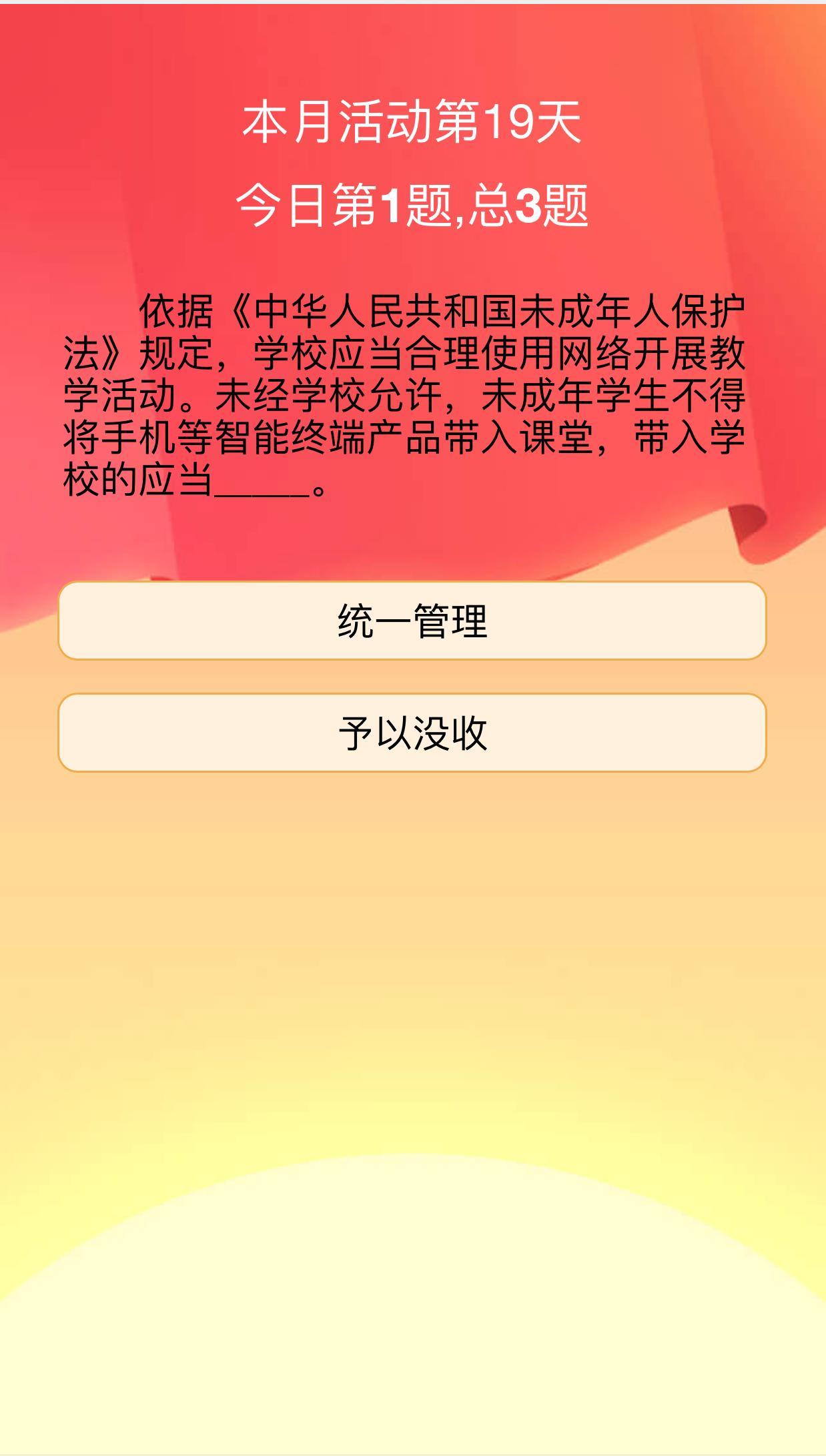
Task: Choose the answer 予以没收
Action: tap(412, 733)
